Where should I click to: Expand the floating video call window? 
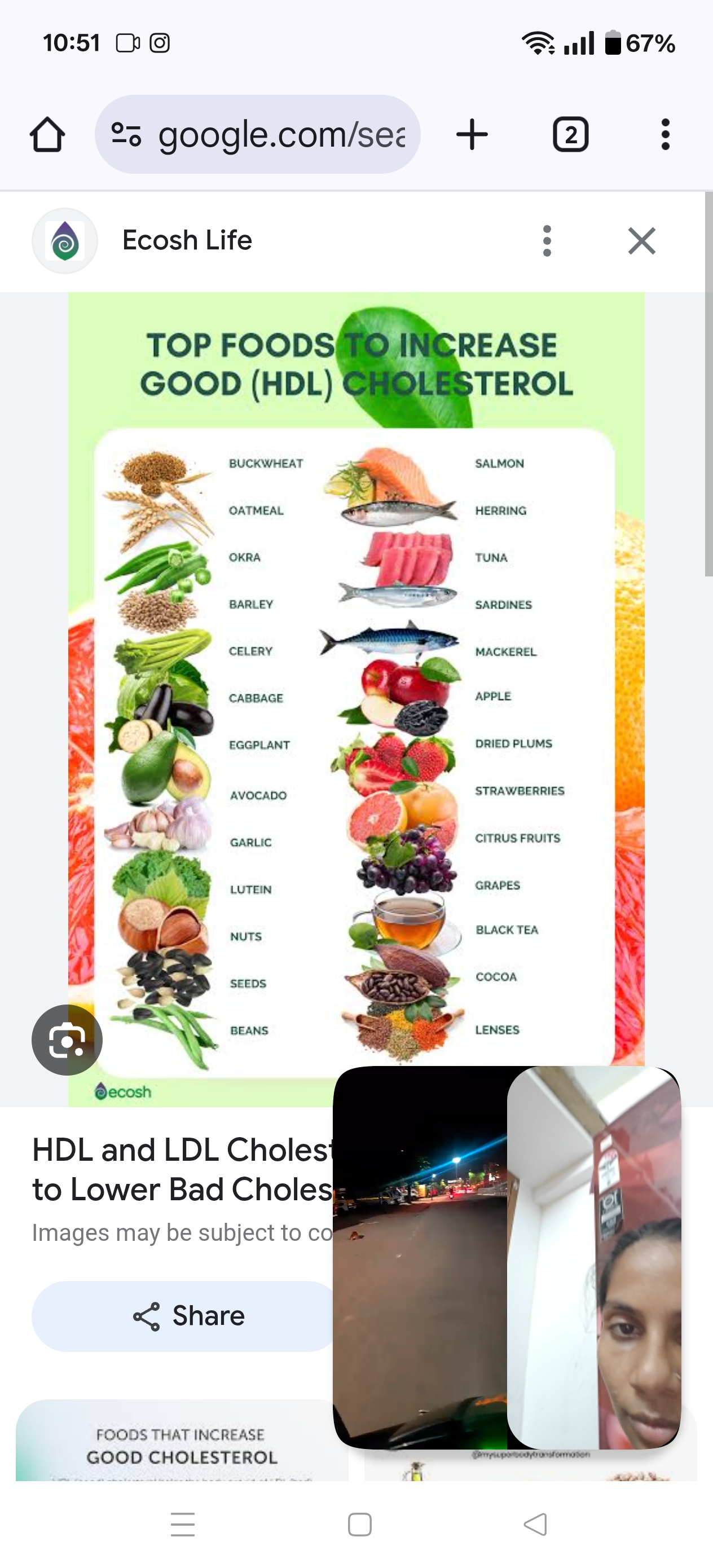point(507,1258)
